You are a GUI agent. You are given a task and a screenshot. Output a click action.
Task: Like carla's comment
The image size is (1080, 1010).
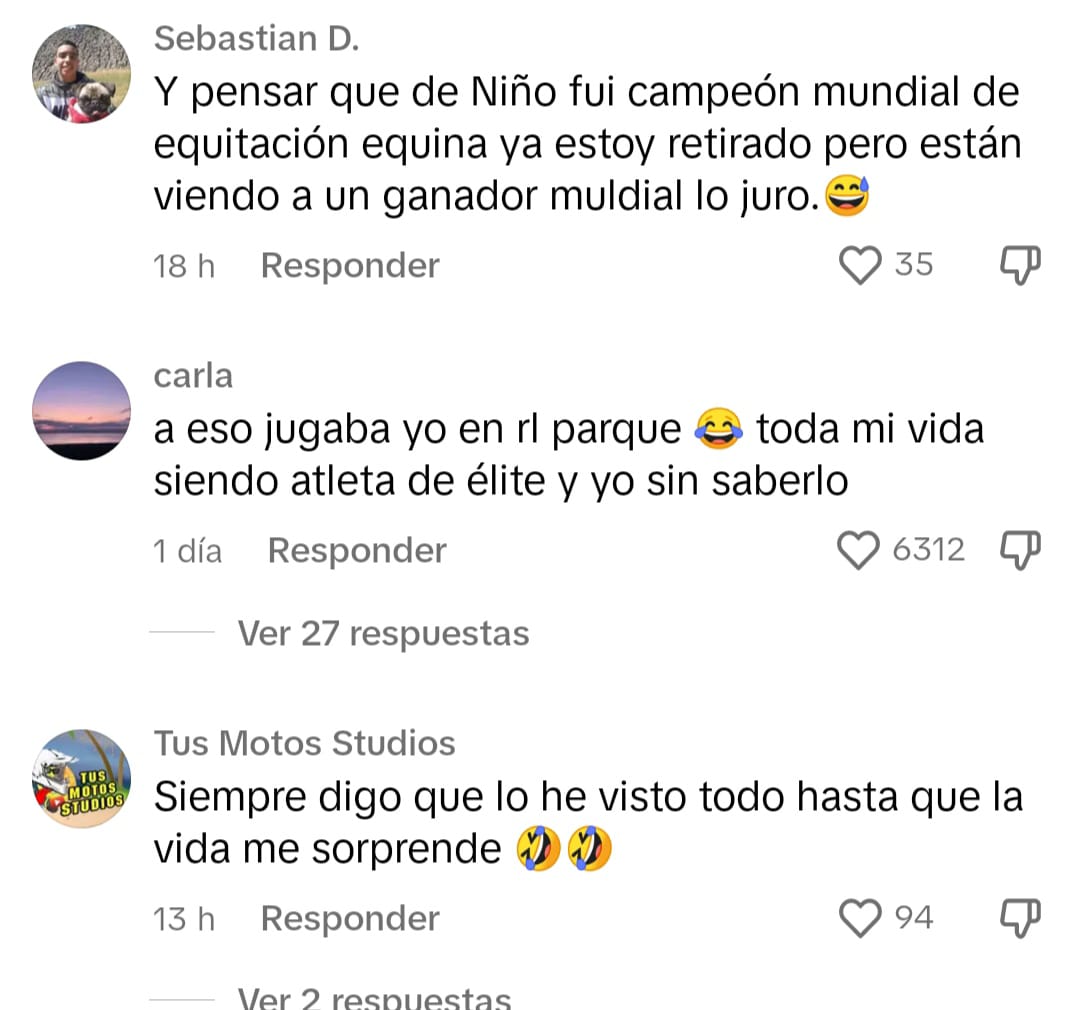[858, 551]
